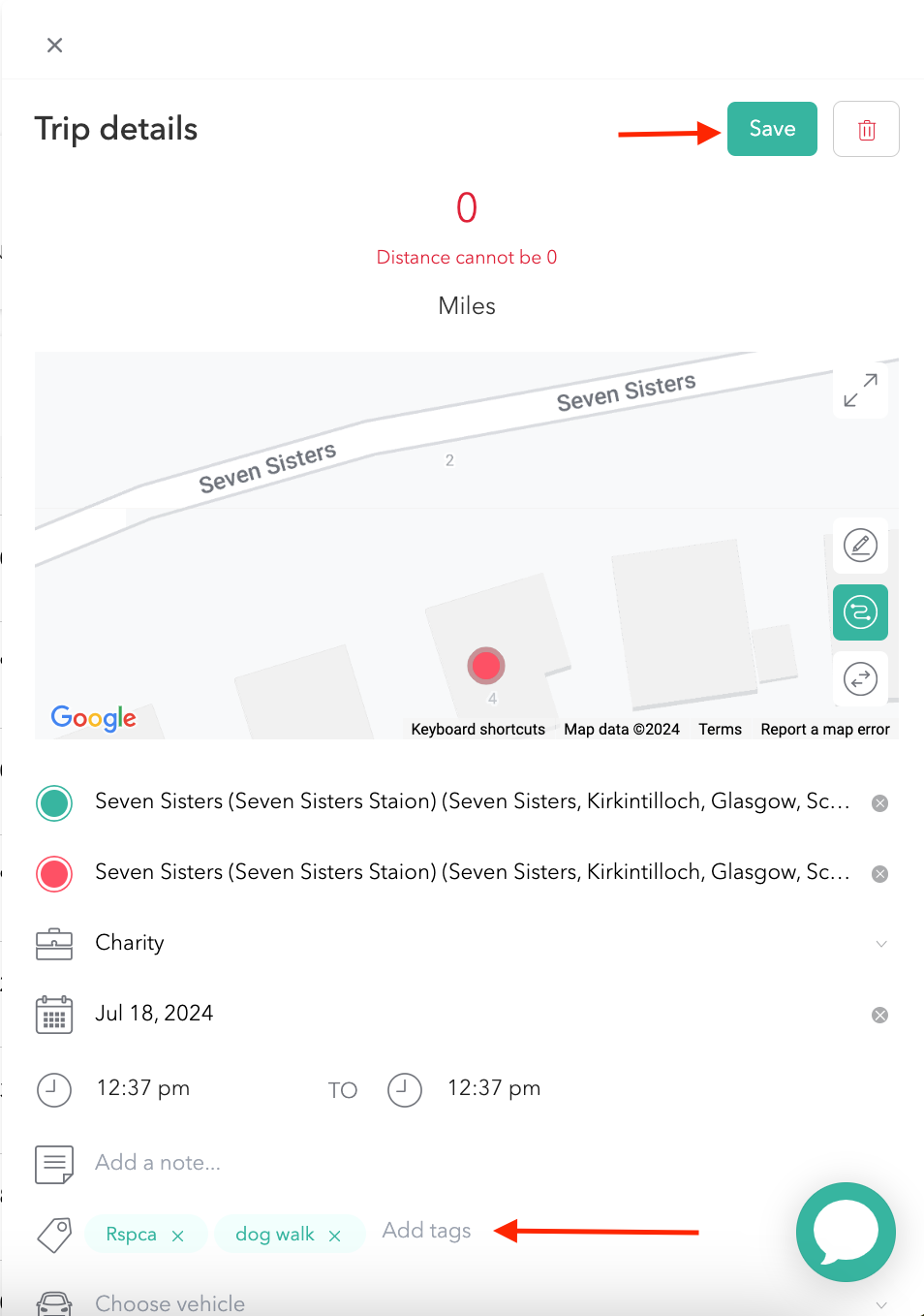The image size is (924, 1316).
Task: Open the chat support bubble
Action: coord(845,1232)
